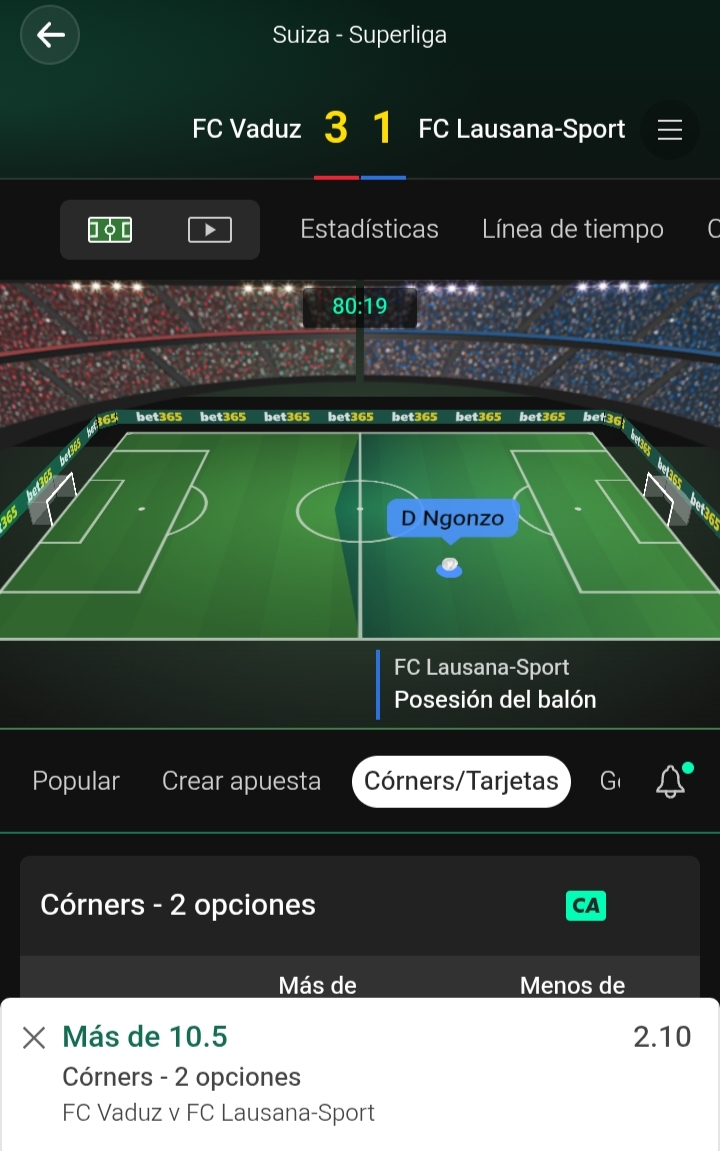Go back using the arrow button
720x1151 pixels.
pyautogui.click(x=50, y=35)
